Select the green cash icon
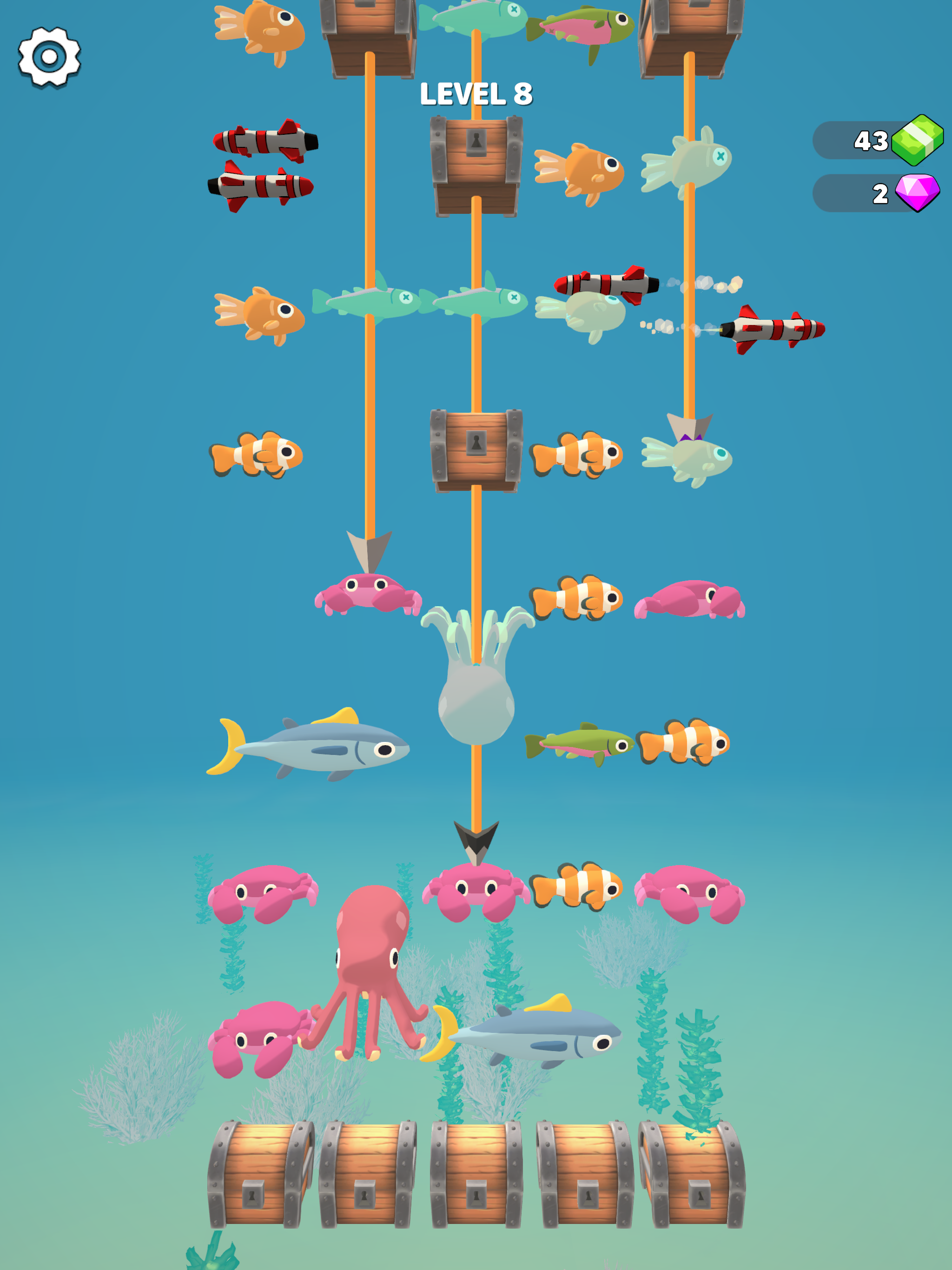The image size is (952, 1270). pyautogui.click(x=917, y=139)
